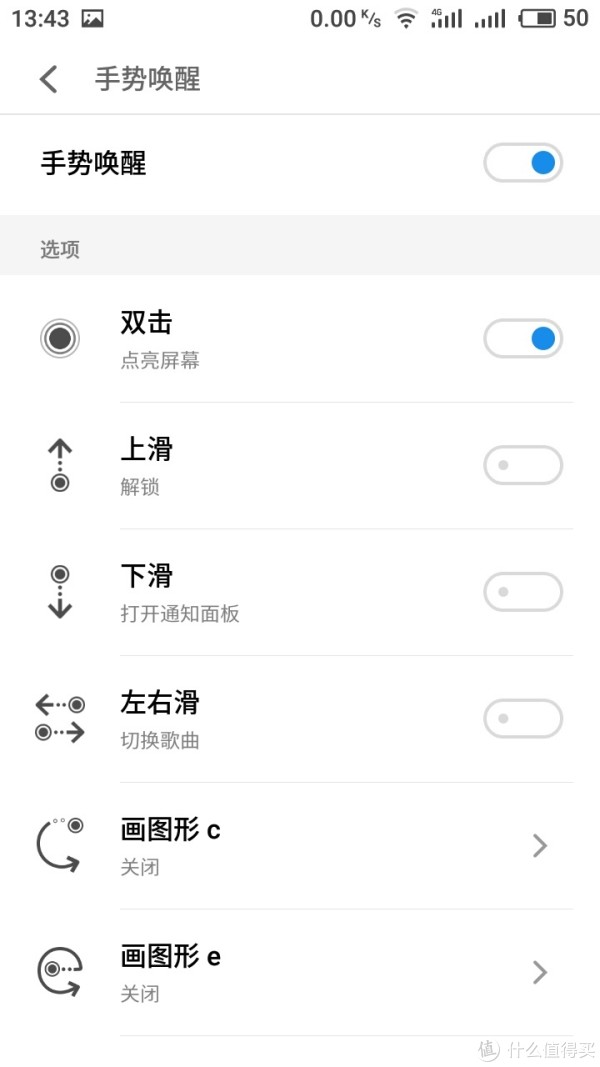Turn on 下滑 打开通知面板 gesture
Screen dimensions: 600x1067
522,592
